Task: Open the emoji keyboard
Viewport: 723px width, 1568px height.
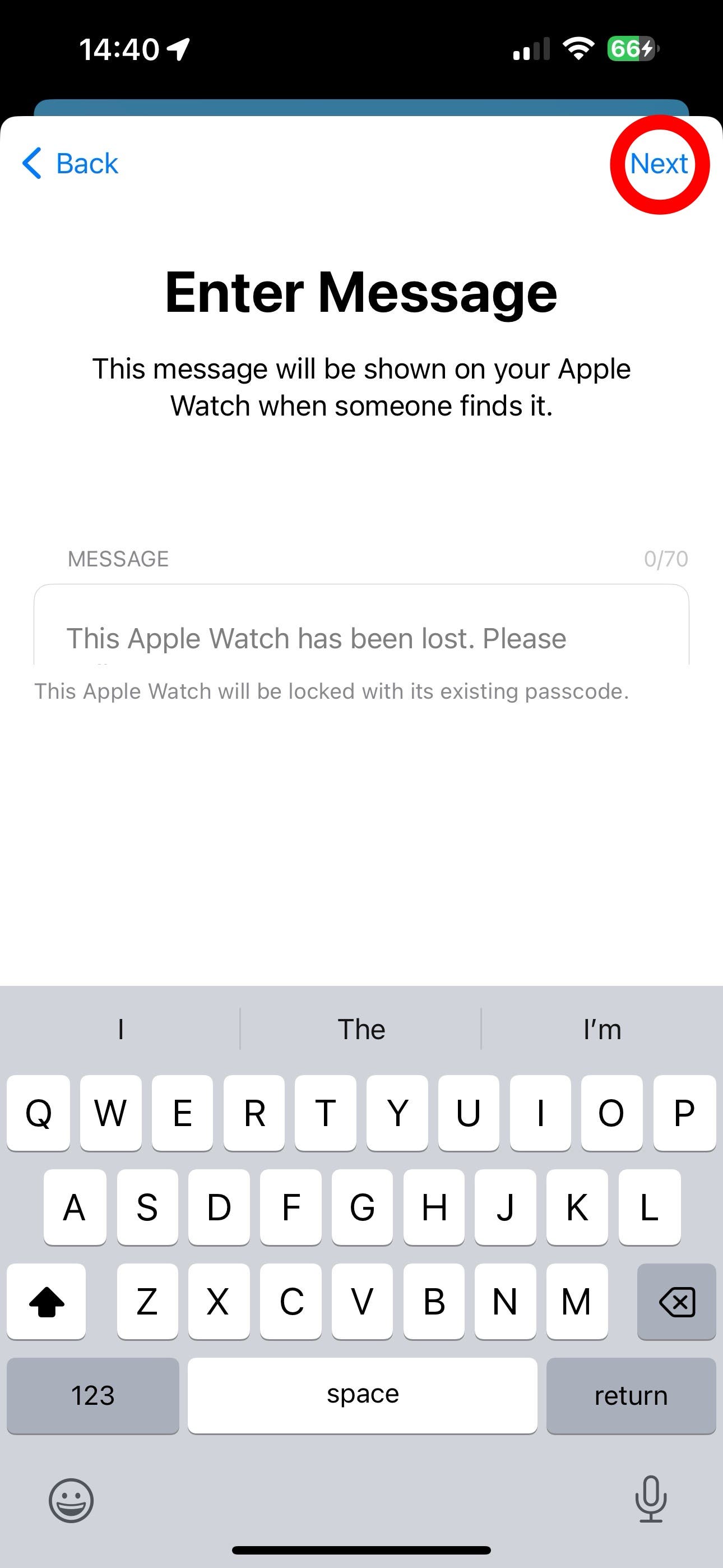Action: (71, 1501)
